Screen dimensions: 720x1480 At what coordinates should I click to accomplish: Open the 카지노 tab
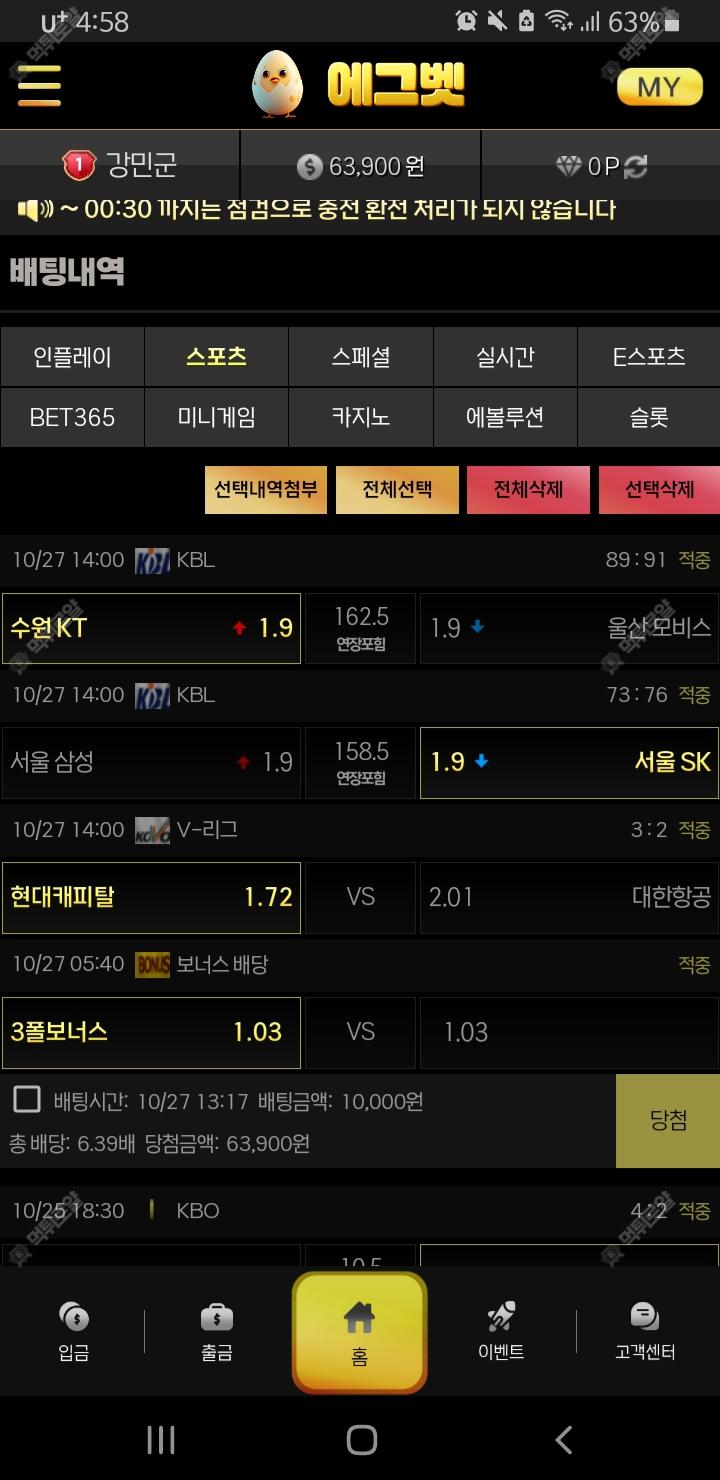point(360,417)
